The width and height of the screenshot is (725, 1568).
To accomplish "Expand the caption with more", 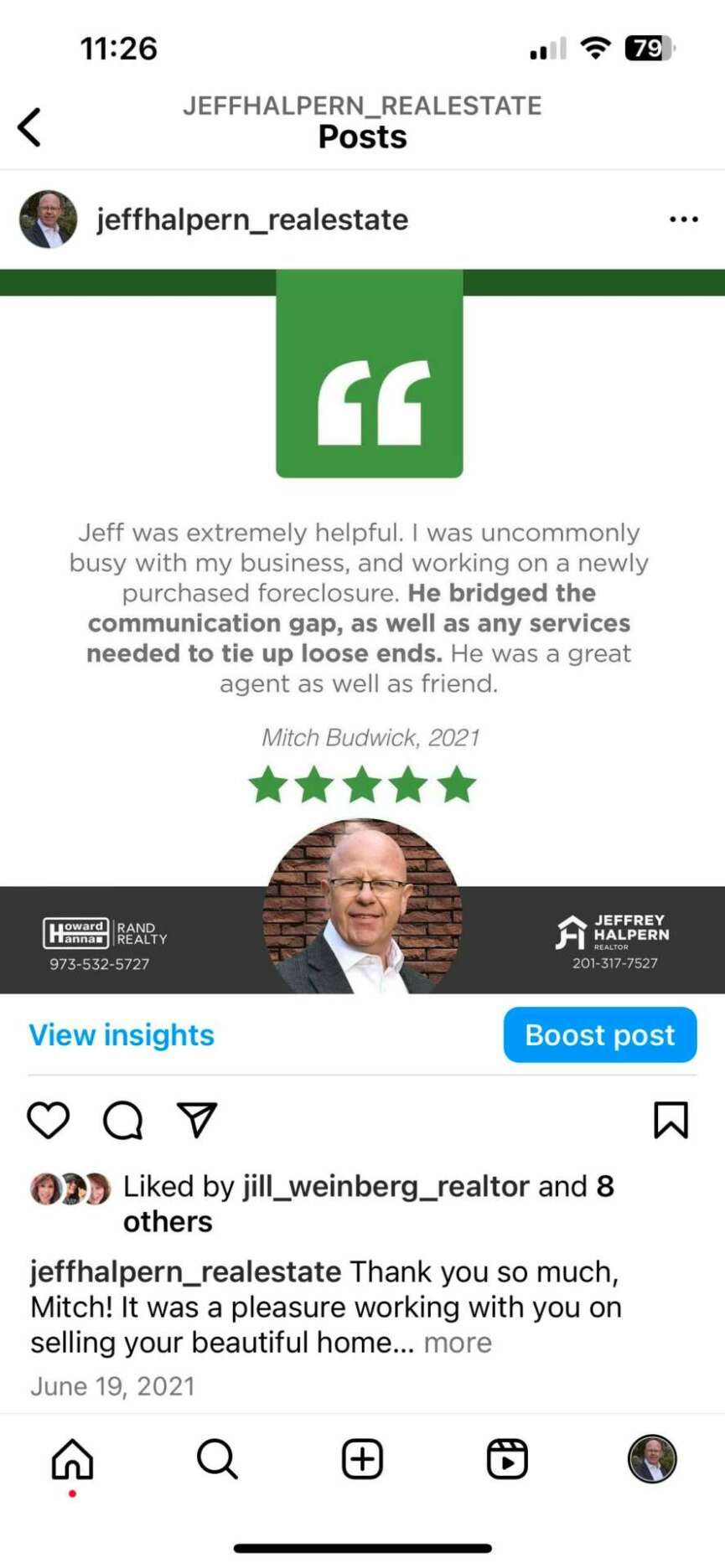I will [x=458, y=1343].
